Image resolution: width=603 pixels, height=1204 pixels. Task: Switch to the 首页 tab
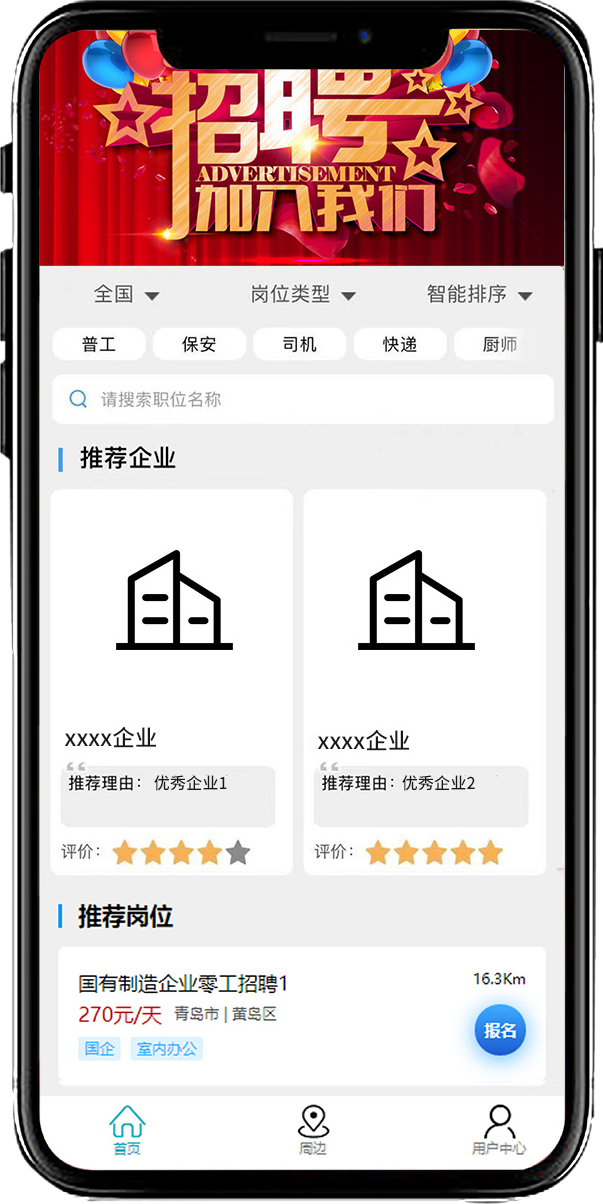click(127, 1130)
